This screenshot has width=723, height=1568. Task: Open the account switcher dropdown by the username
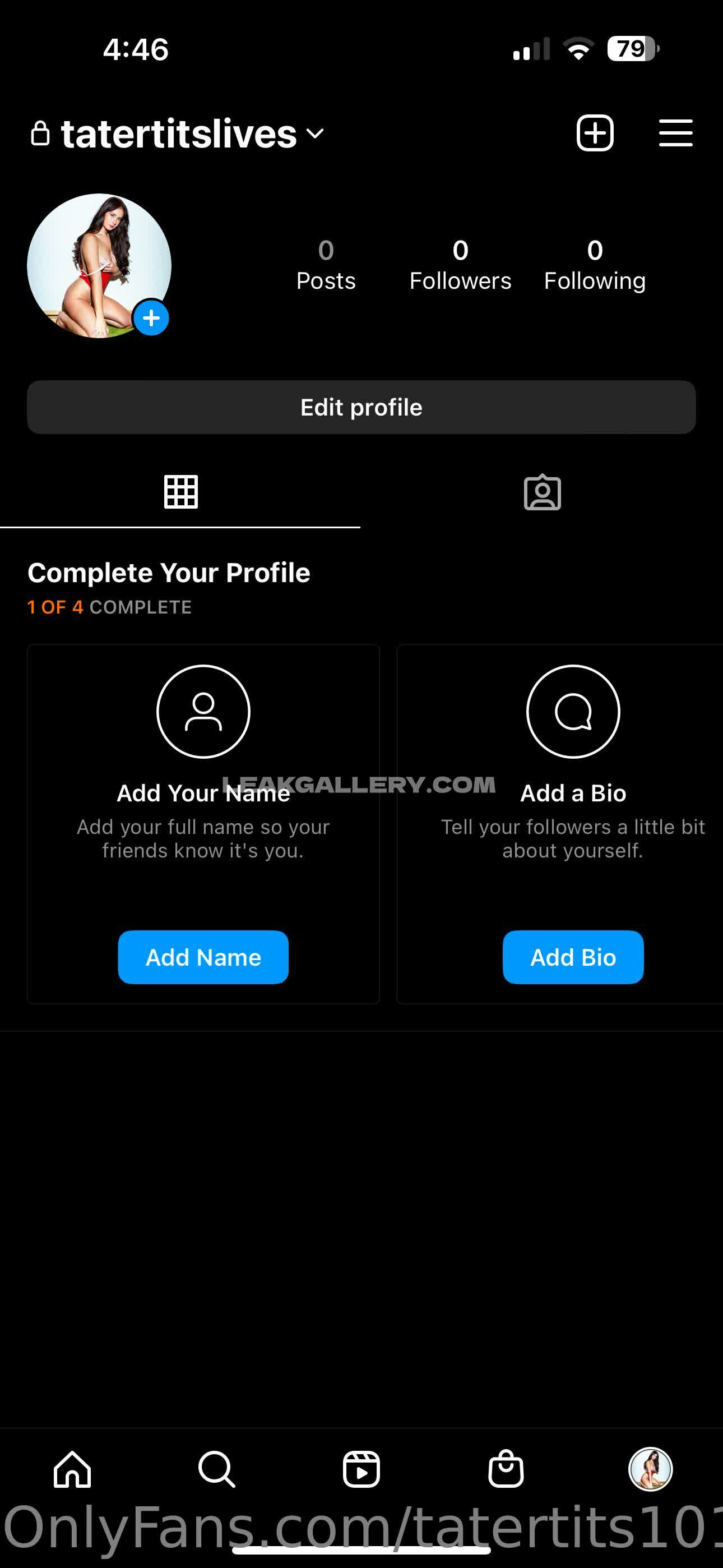point(314,133)
